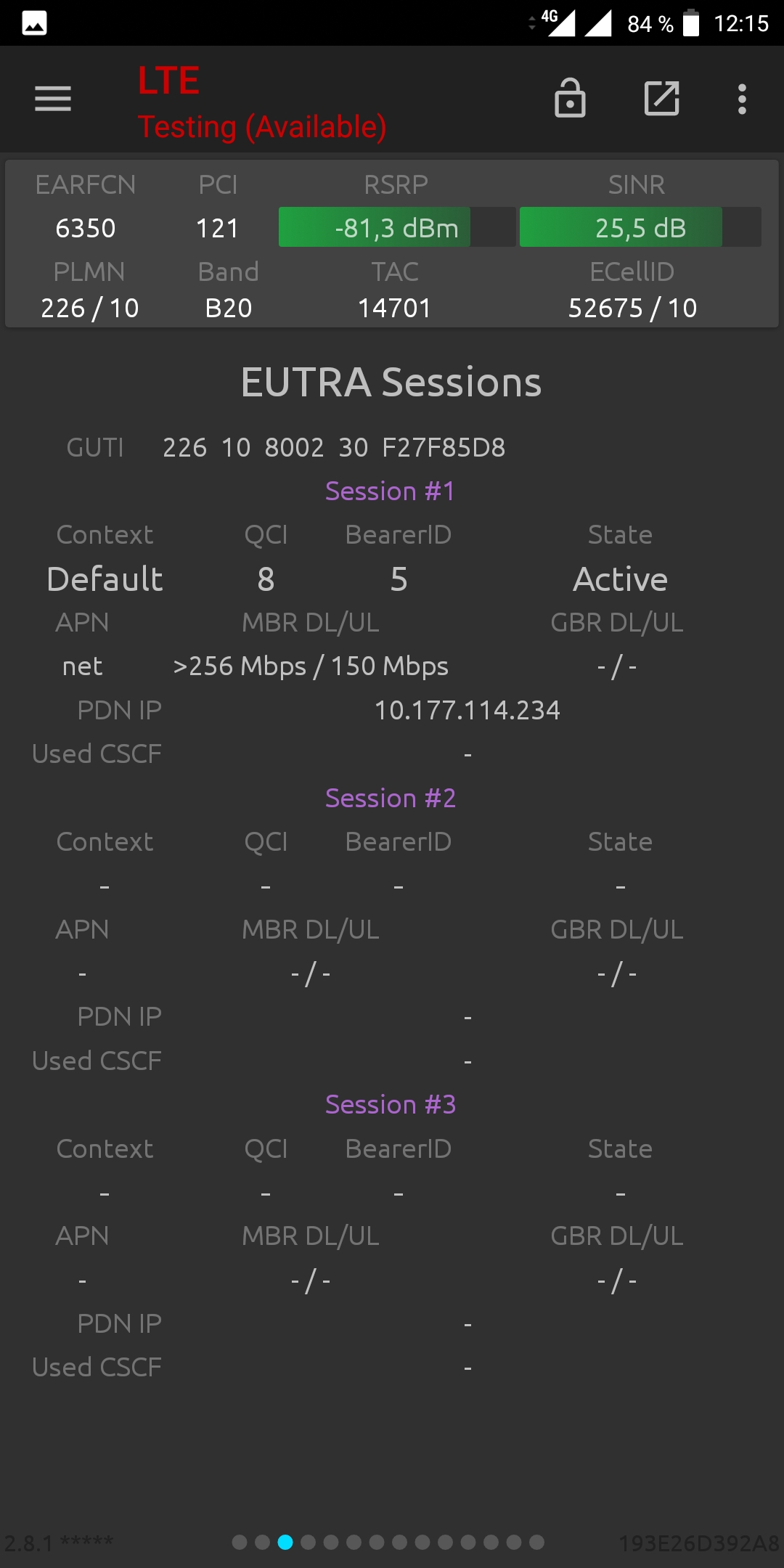
Task: Open the hamburger drawer menu
Action: 53,99
